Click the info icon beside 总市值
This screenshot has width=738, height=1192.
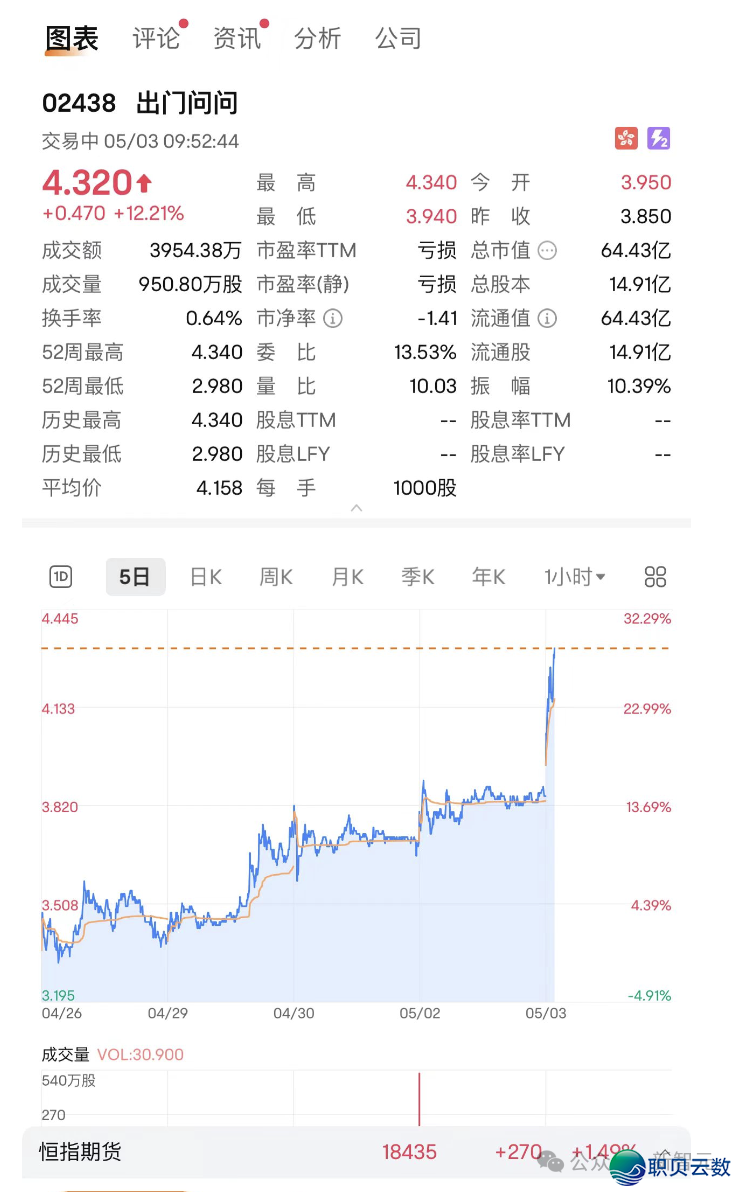(546, 251)
